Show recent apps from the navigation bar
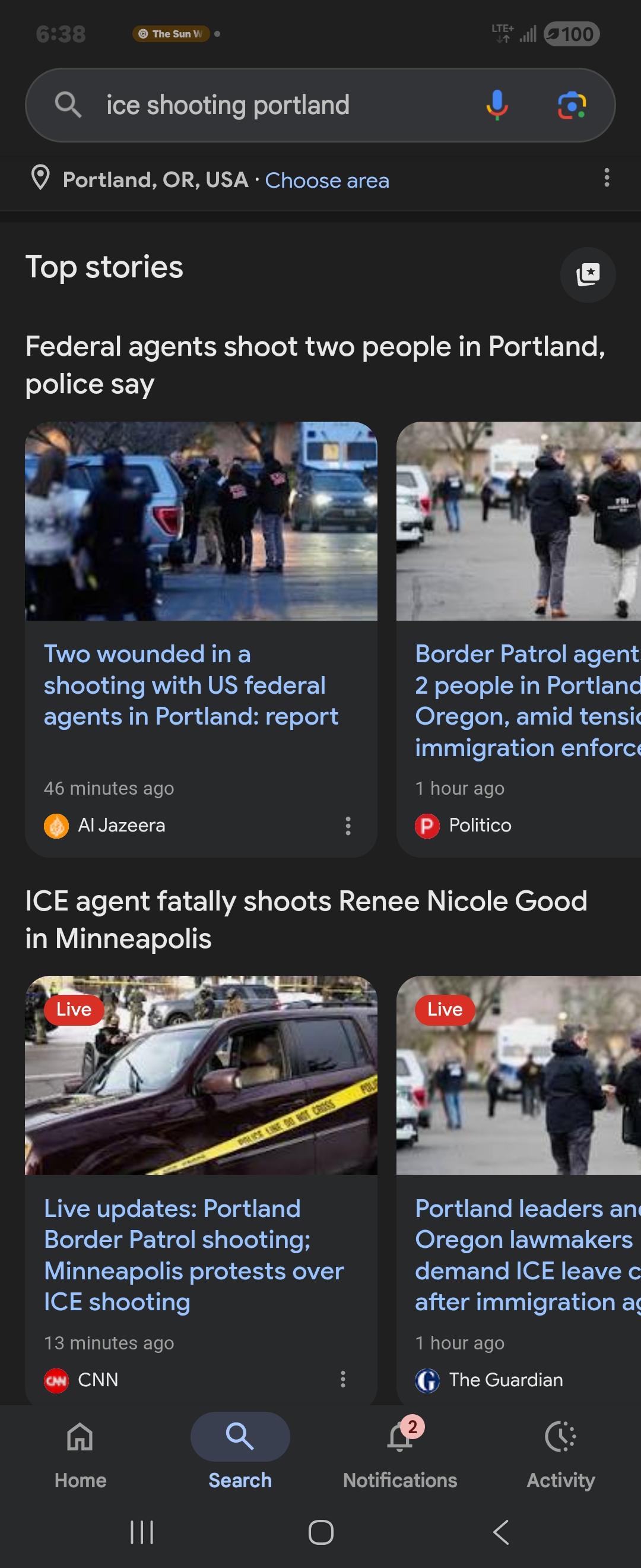 (142, 1532)
